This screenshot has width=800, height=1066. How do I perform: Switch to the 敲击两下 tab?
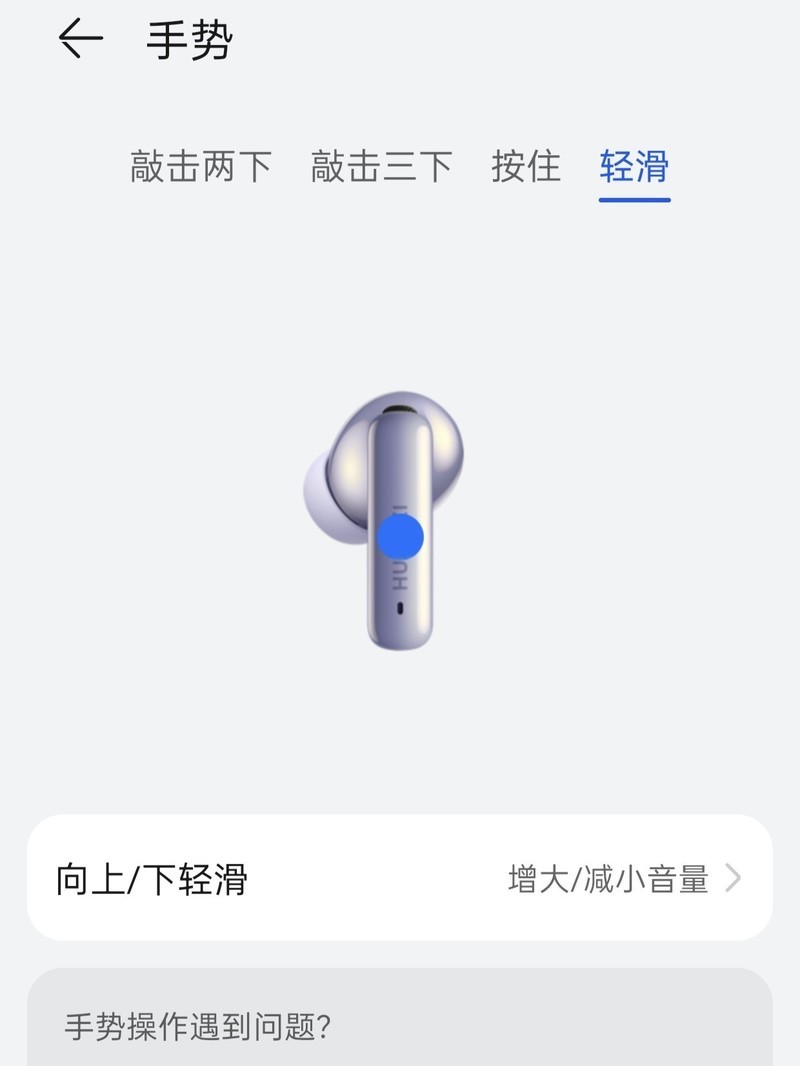tap(199, 166)
